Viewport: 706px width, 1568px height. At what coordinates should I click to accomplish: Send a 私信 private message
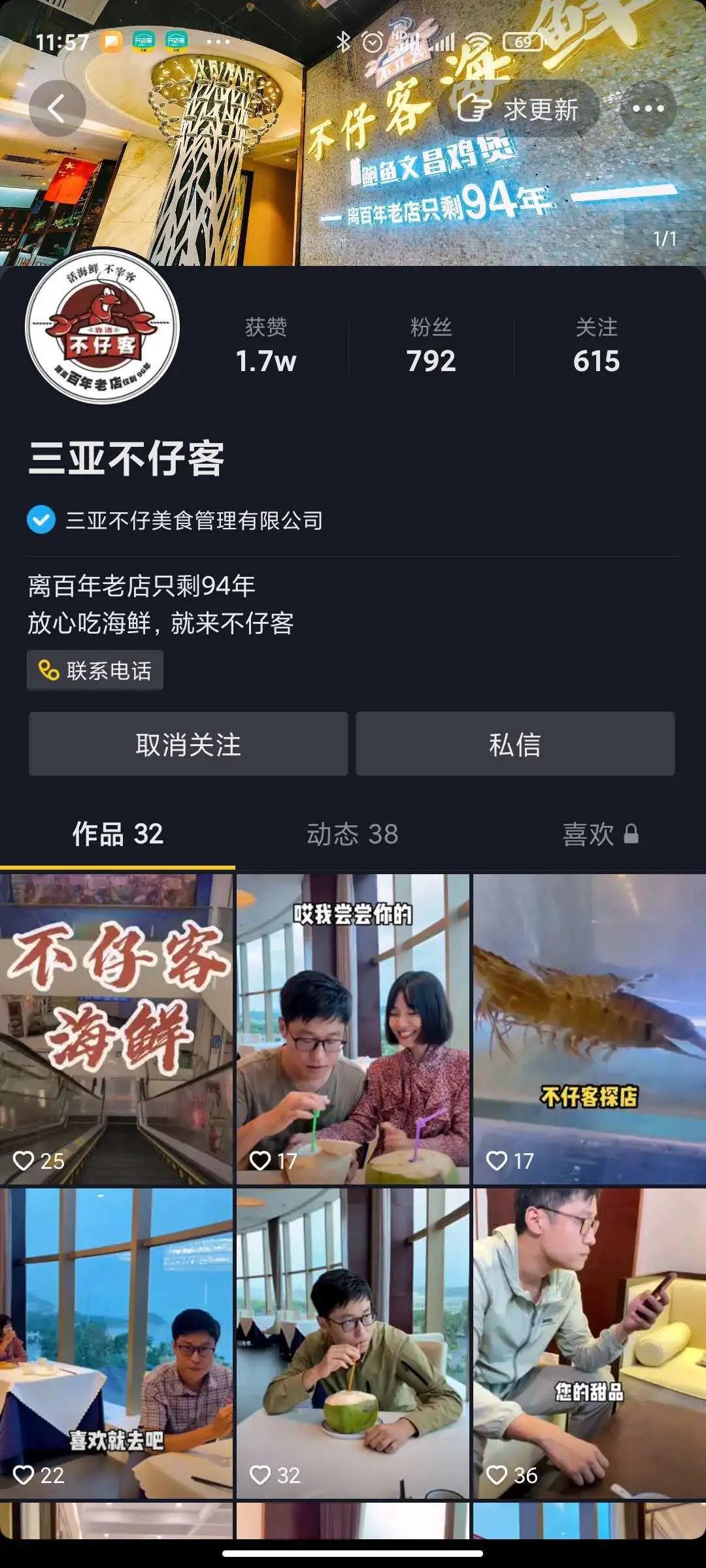coord(515,744)
